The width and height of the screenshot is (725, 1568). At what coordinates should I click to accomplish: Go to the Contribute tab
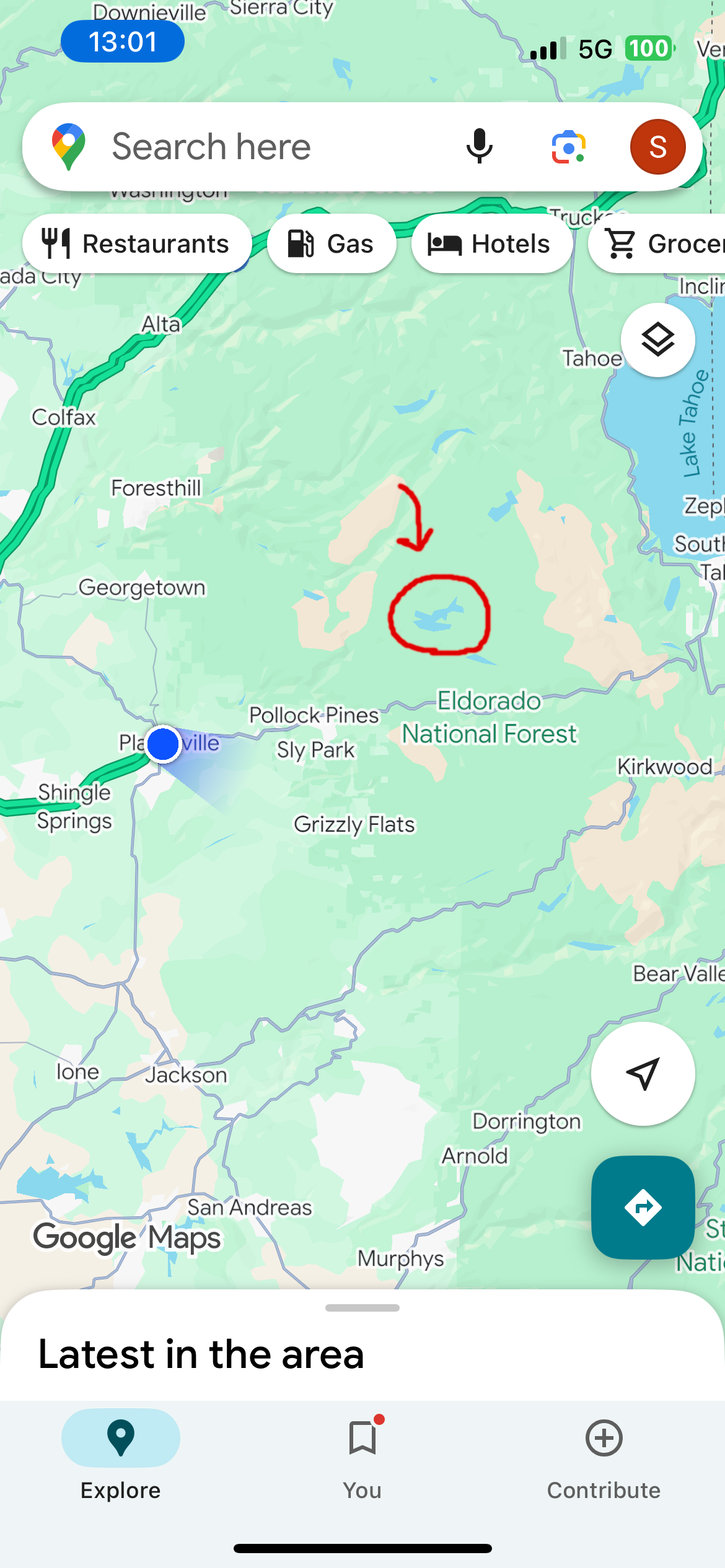pyautogui.click(x=604, y=1454)
